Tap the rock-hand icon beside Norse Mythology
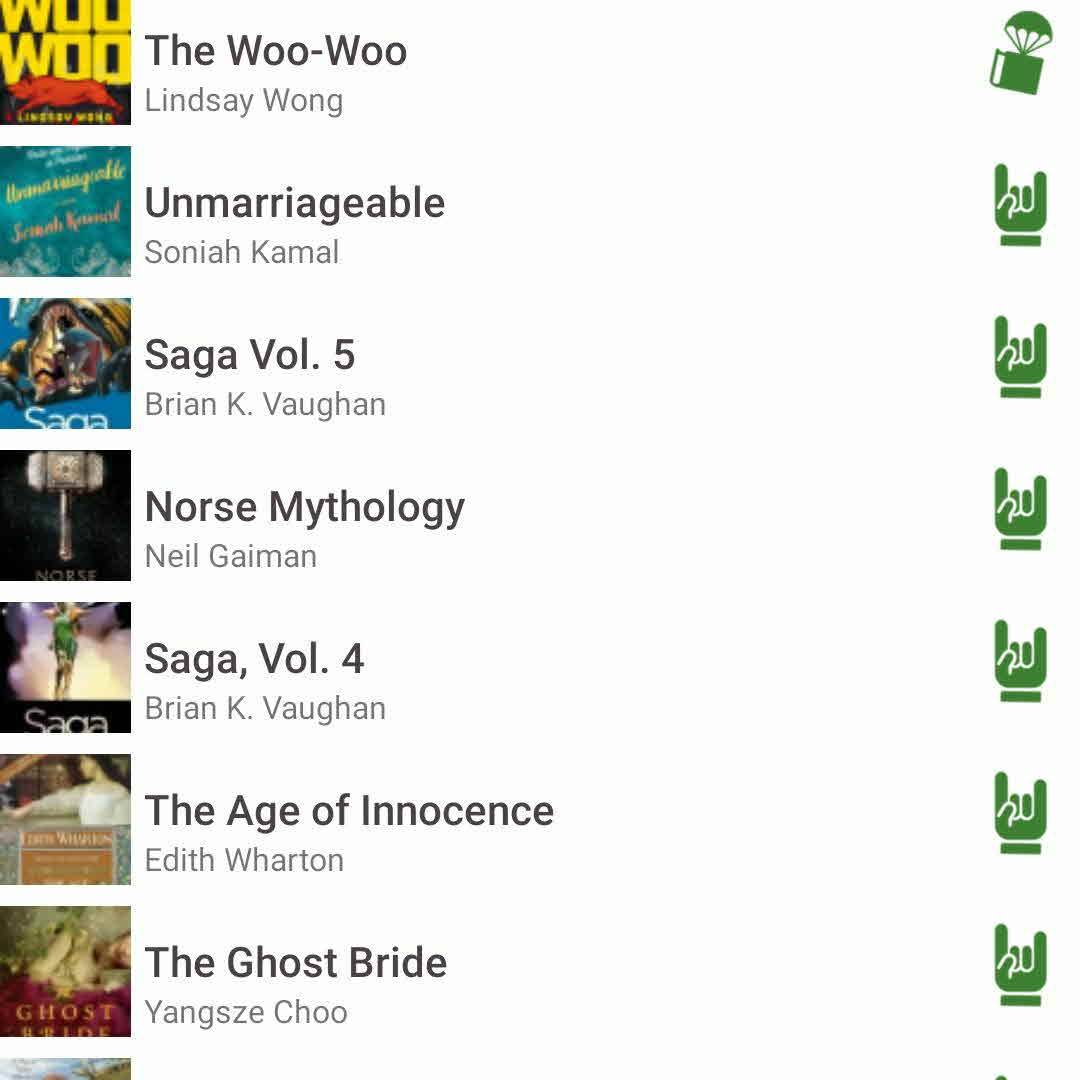Viewport: 1080px width, 1080px height. pyautogui.click(x=1020, y=510)
